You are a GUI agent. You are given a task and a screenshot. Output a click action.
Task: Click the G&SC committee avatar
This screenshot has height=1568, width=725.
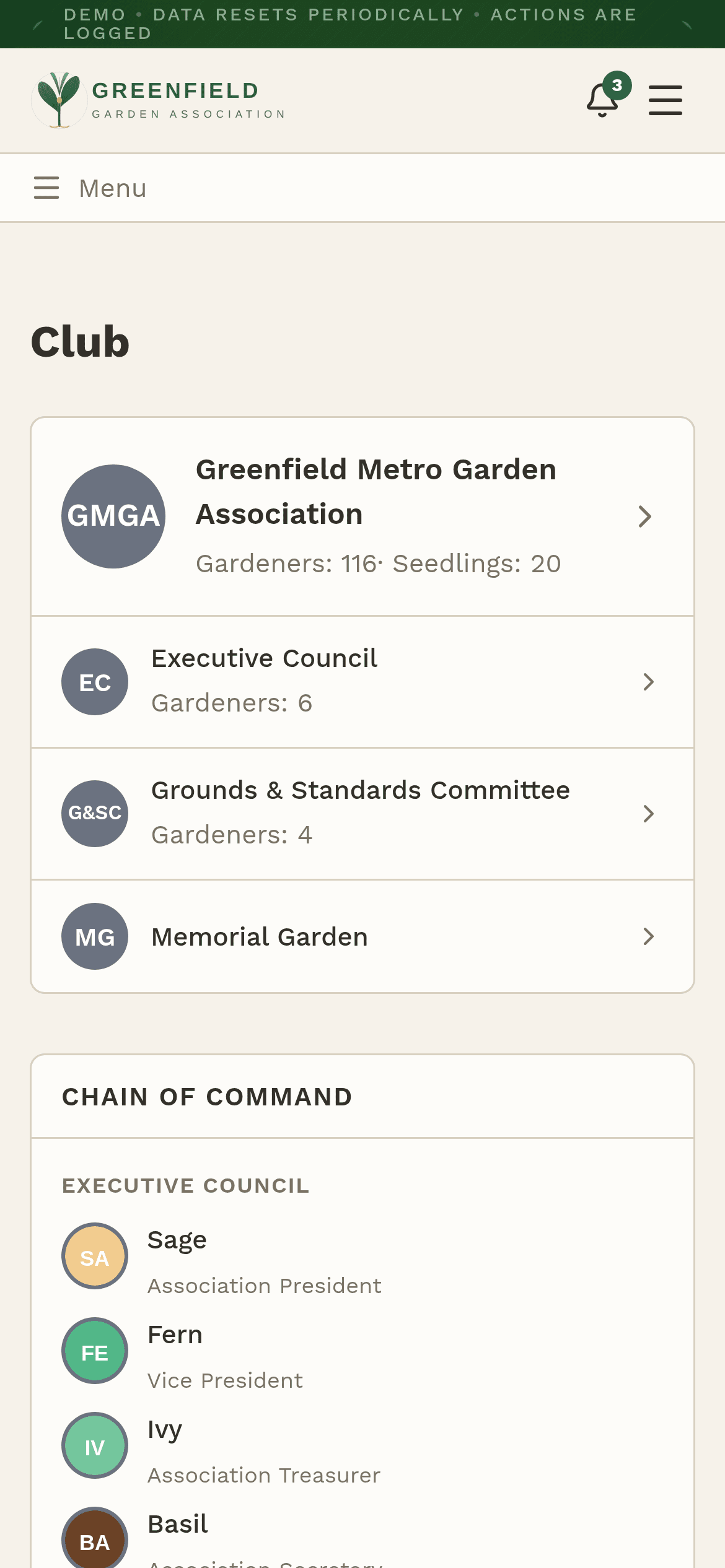click(x=94, y=813)
